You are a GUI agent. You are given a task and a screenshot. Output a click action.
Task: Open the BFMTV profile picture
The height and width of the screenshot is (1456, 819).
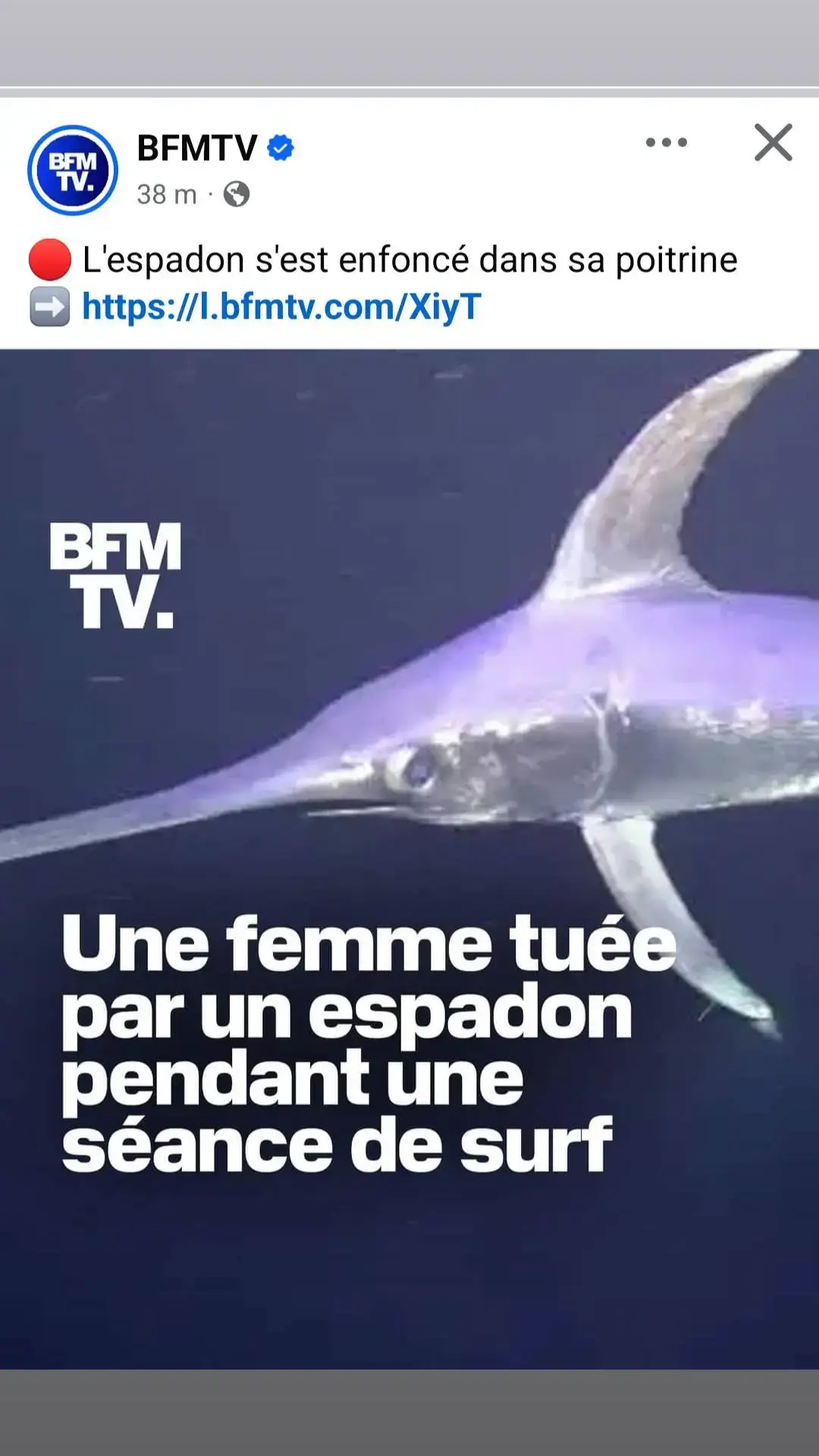coord(73,170)
